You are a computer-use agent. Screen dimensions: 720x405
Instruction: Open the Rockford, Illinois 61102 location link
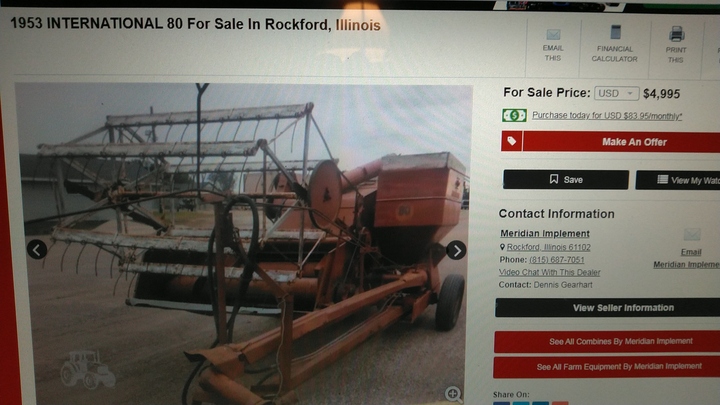[547, 247]
